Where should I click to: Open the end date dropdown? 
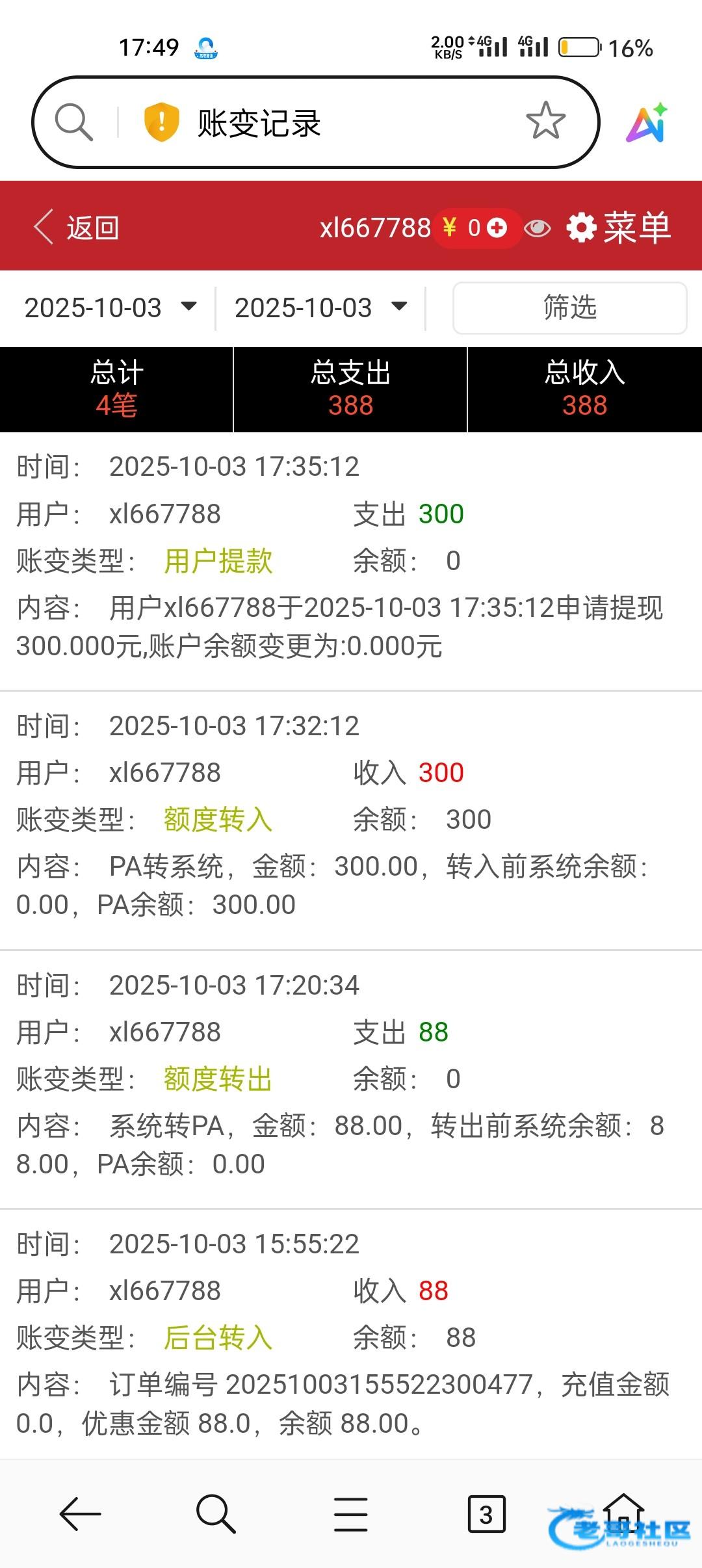[320, 307]
